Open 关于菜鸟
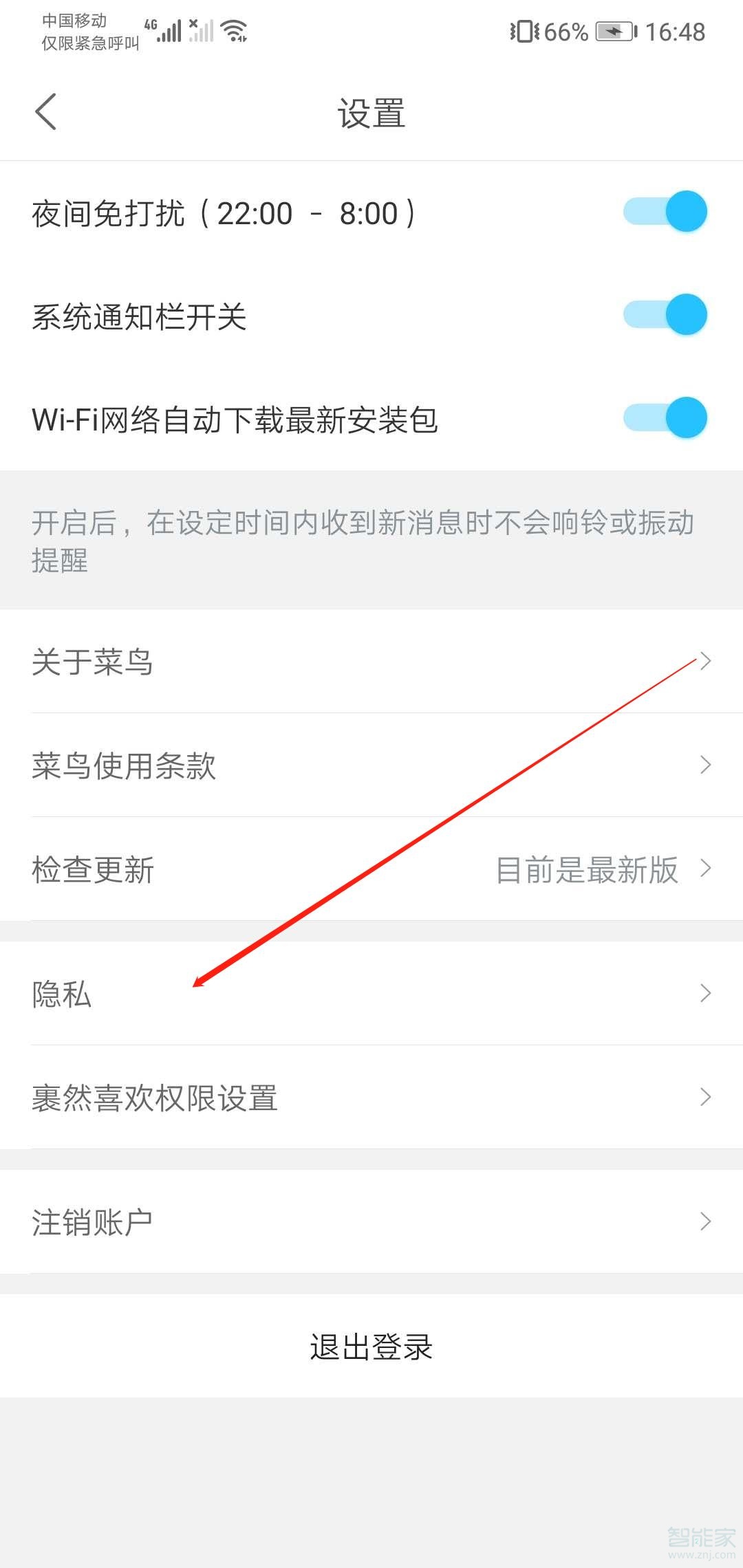743x1568 pixels. (x=371, y=662)
